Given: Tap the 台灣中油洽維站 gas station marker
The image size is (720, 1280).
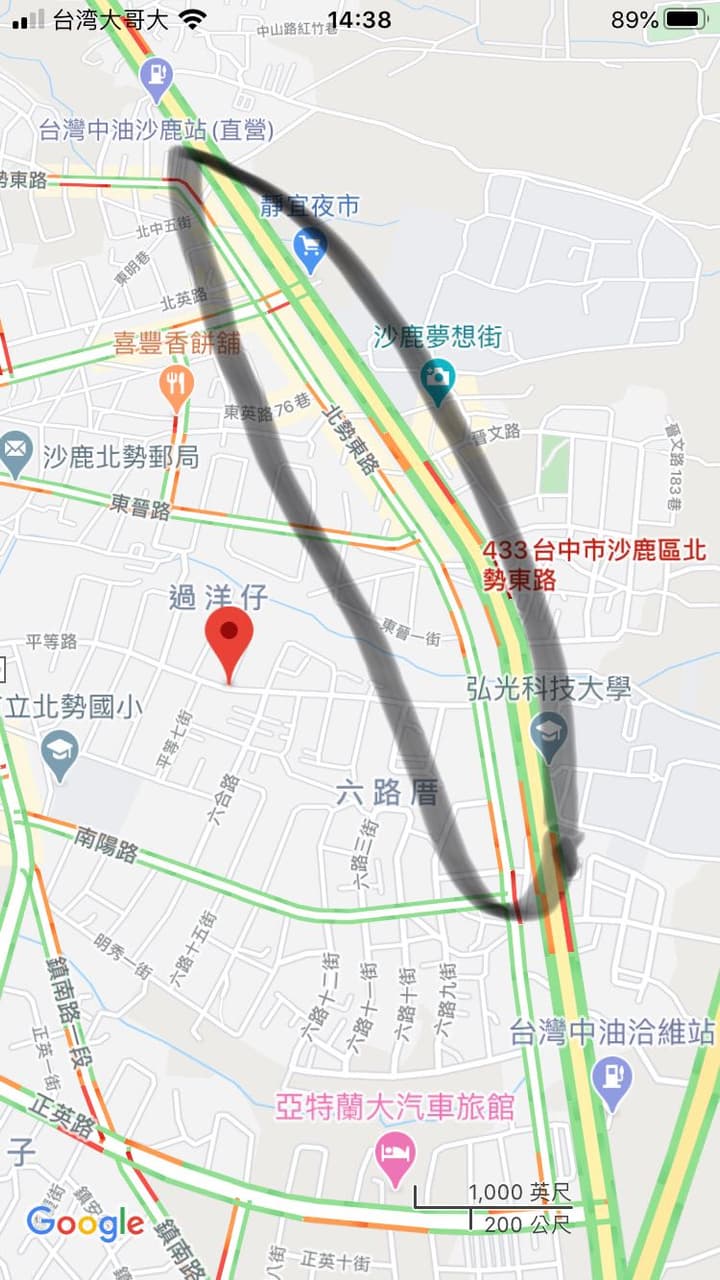Looking at the screenshot, I should (x=612, y=1078).
